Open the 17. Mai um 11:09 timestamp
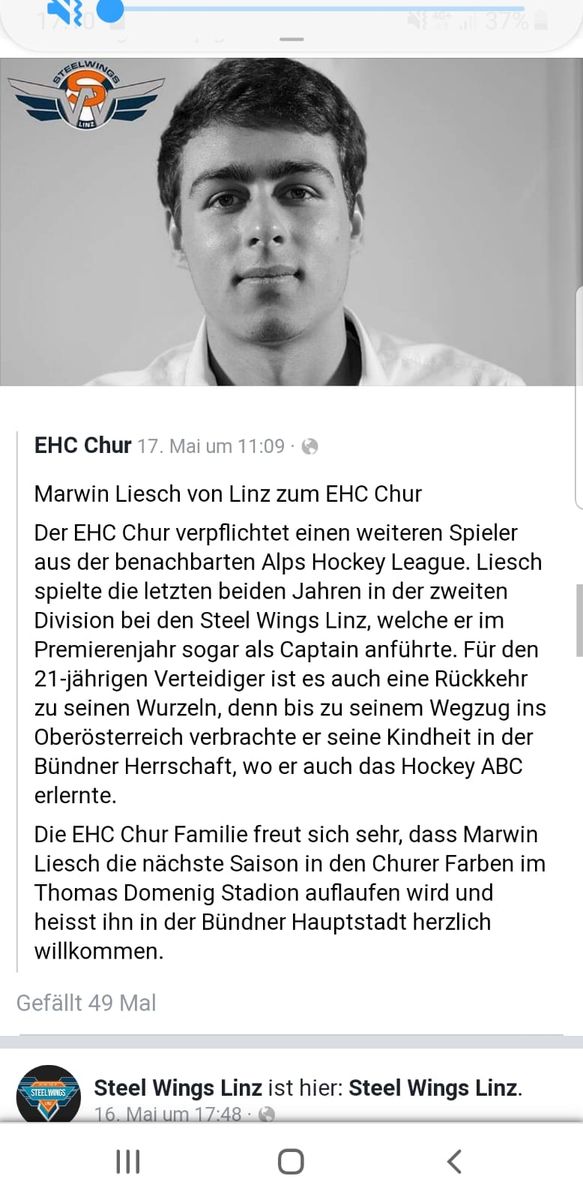 coord(211,446)
